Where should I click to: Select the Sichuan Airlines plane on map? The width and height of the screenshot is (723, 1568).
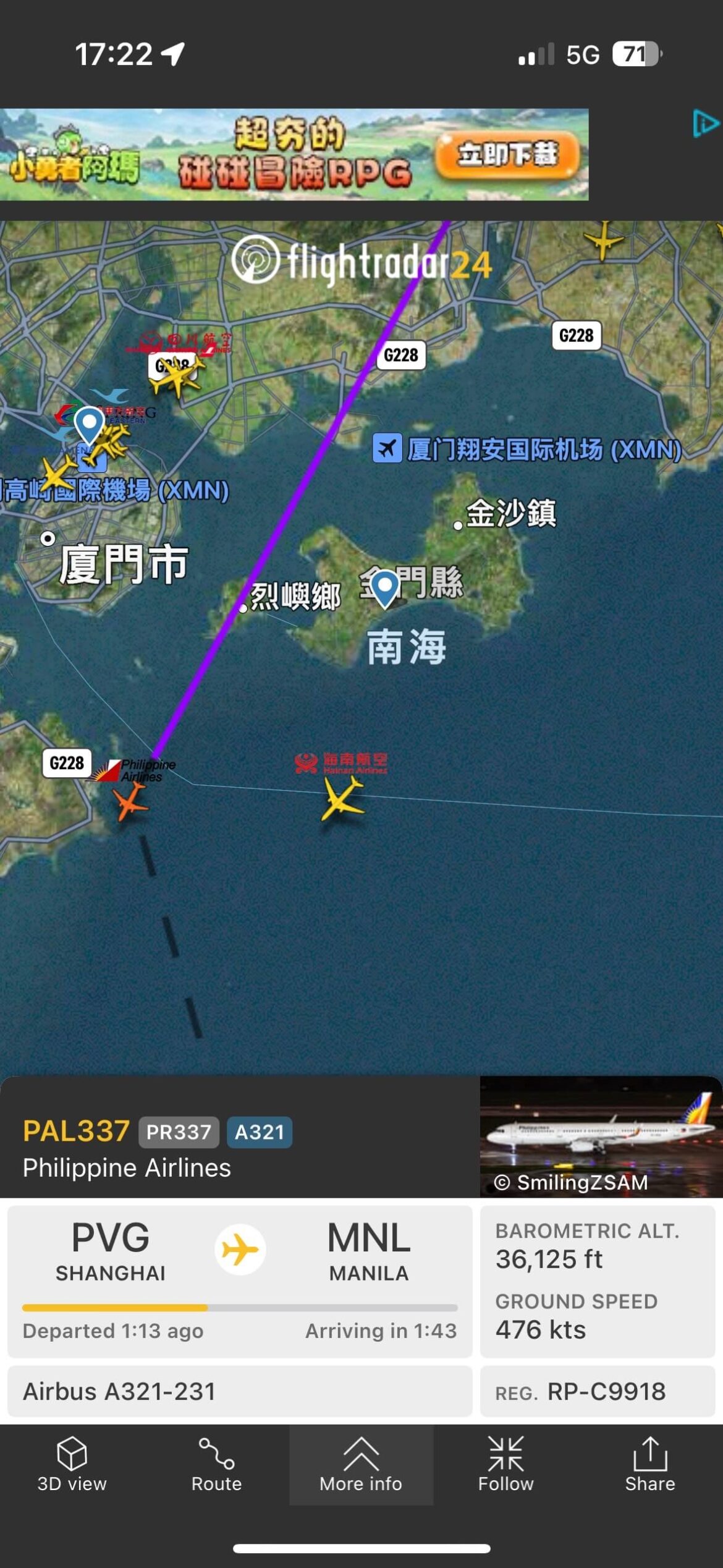coord(177,374)
